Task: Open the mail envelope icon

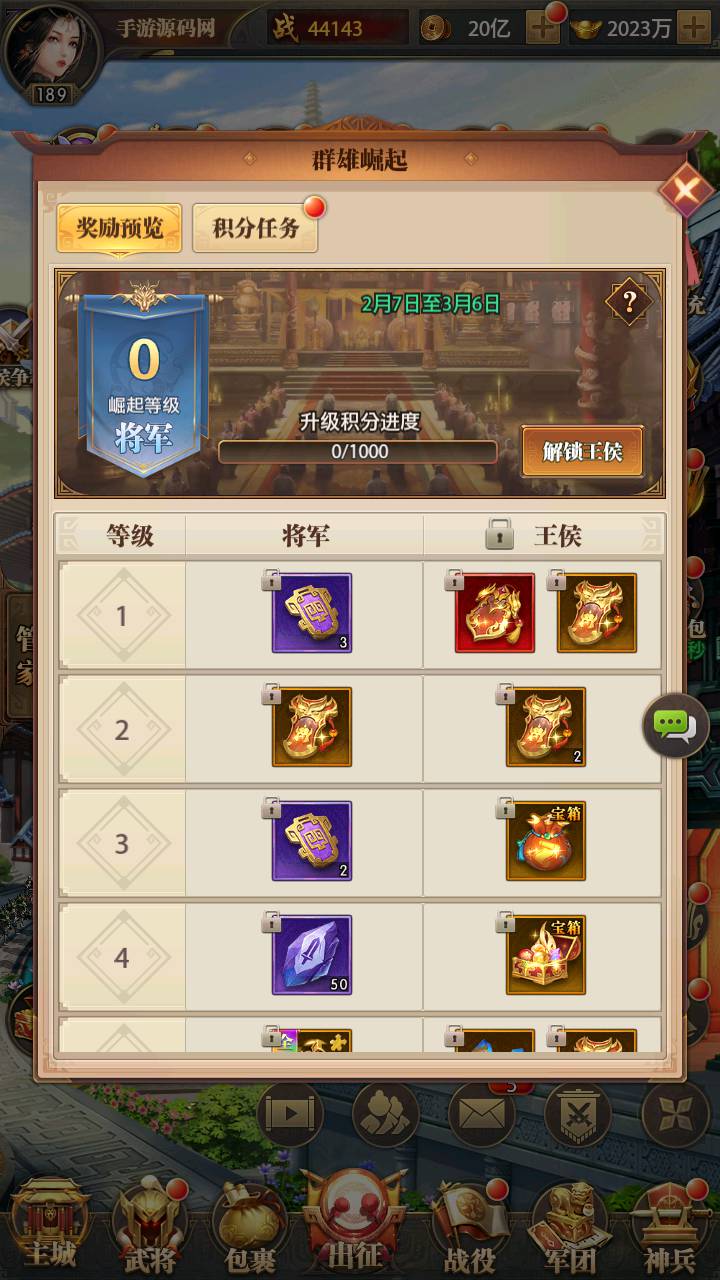Action: click(x=481, y=1115)
